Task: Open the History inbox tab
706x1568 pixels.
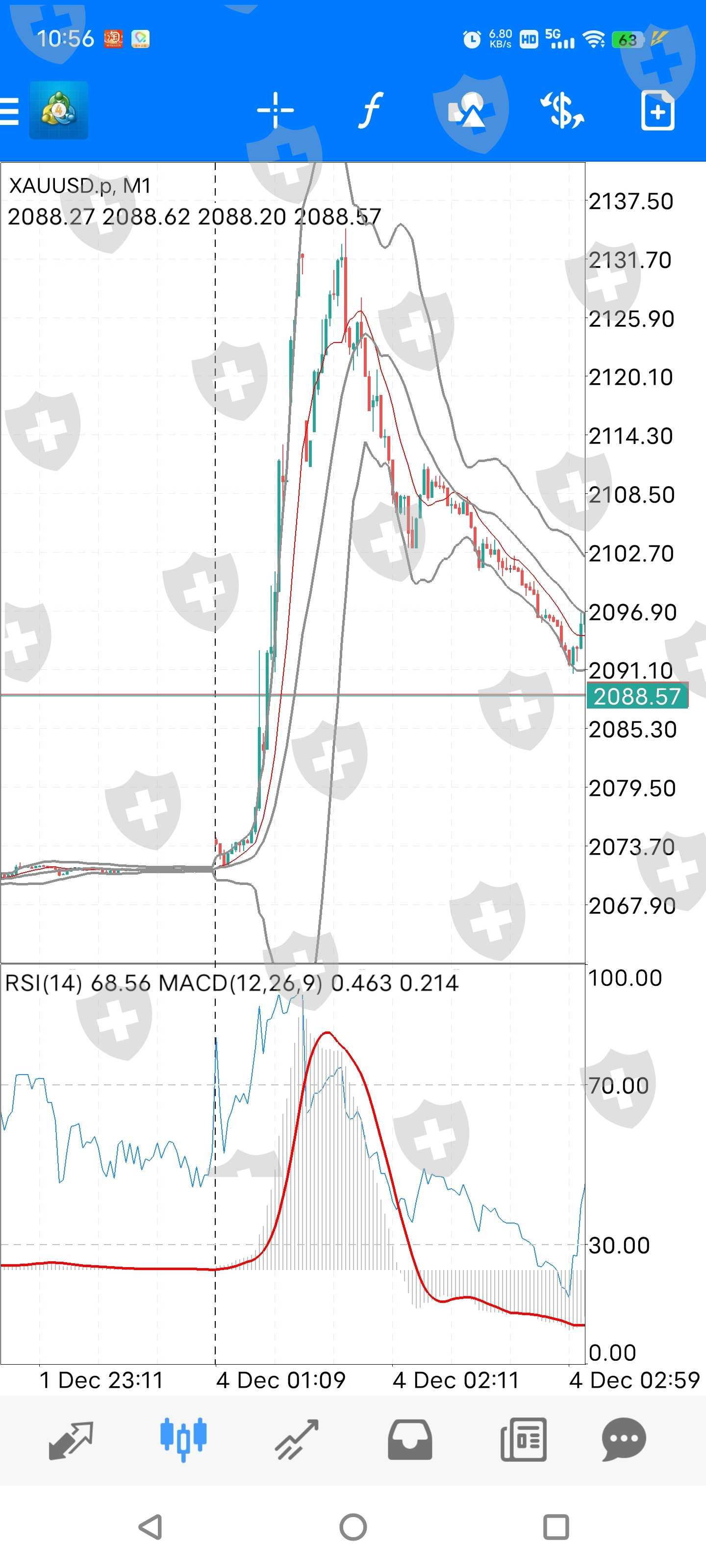Action: coord(410,1440)
